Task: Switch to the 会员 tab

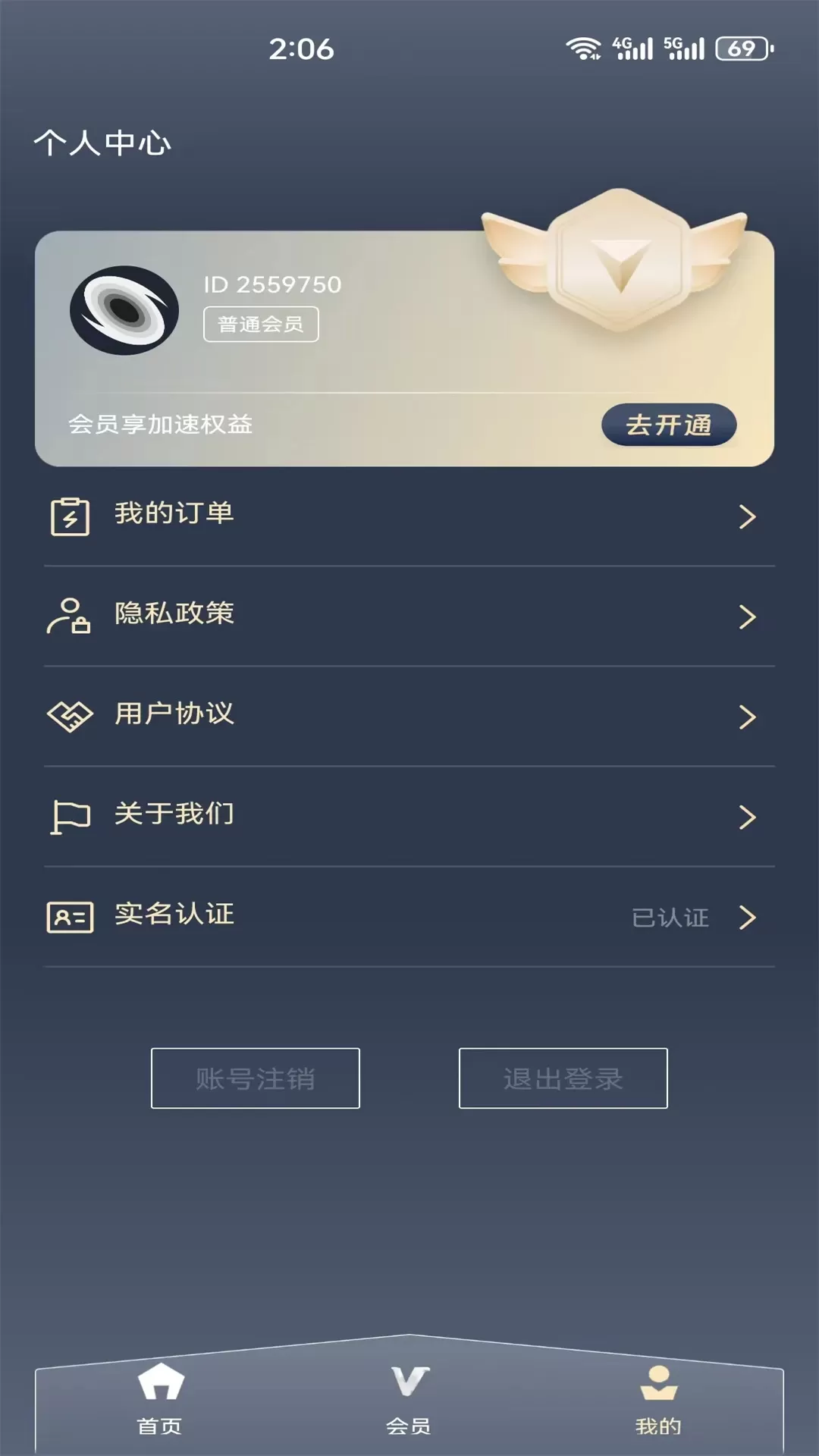Action: click(409, 1399)
